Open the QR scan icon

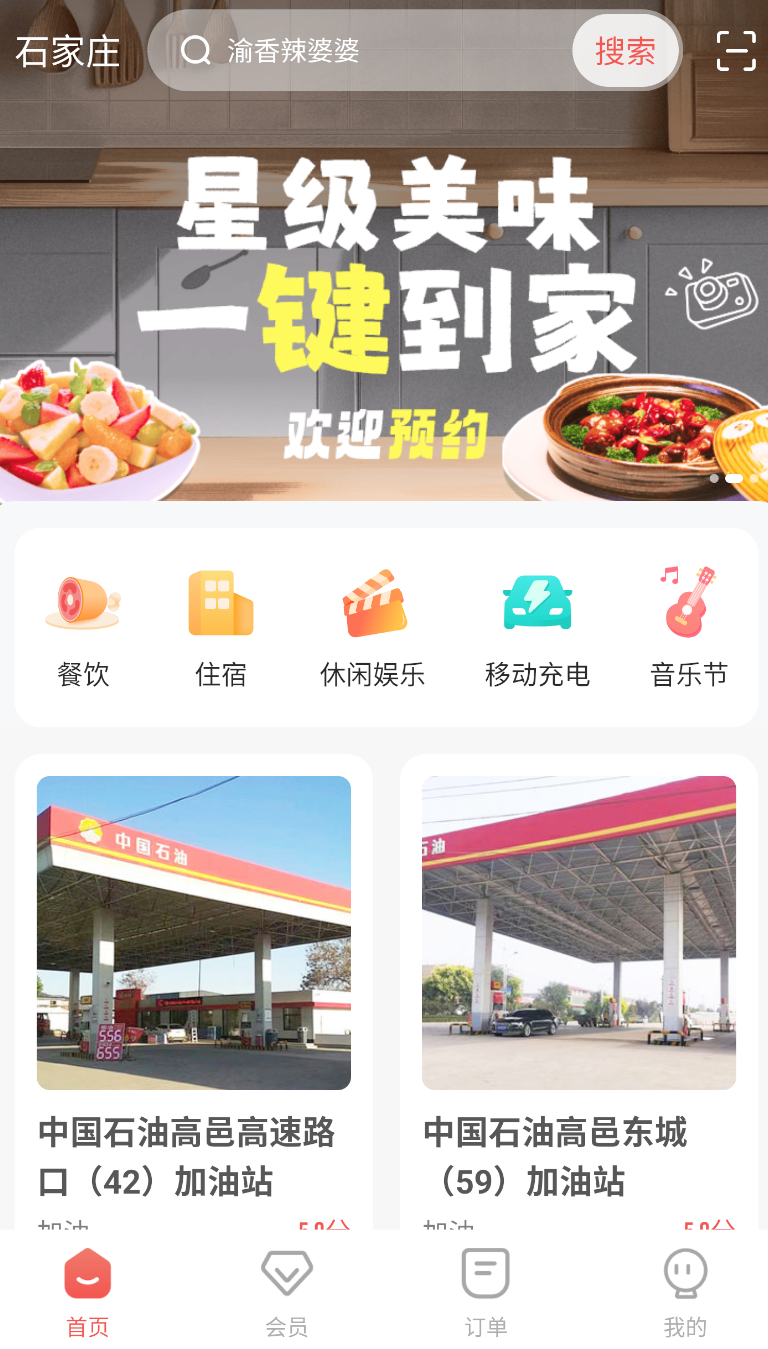(x=736, y=51)
